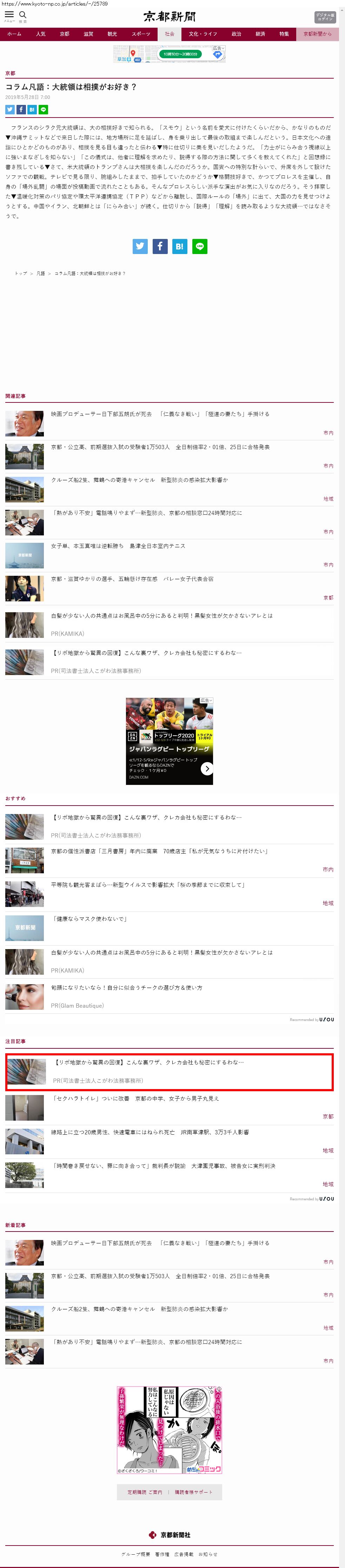Switch to the 滋賀 tab
Viewport: 345px width, 1568px height.
tap(88, 34)
